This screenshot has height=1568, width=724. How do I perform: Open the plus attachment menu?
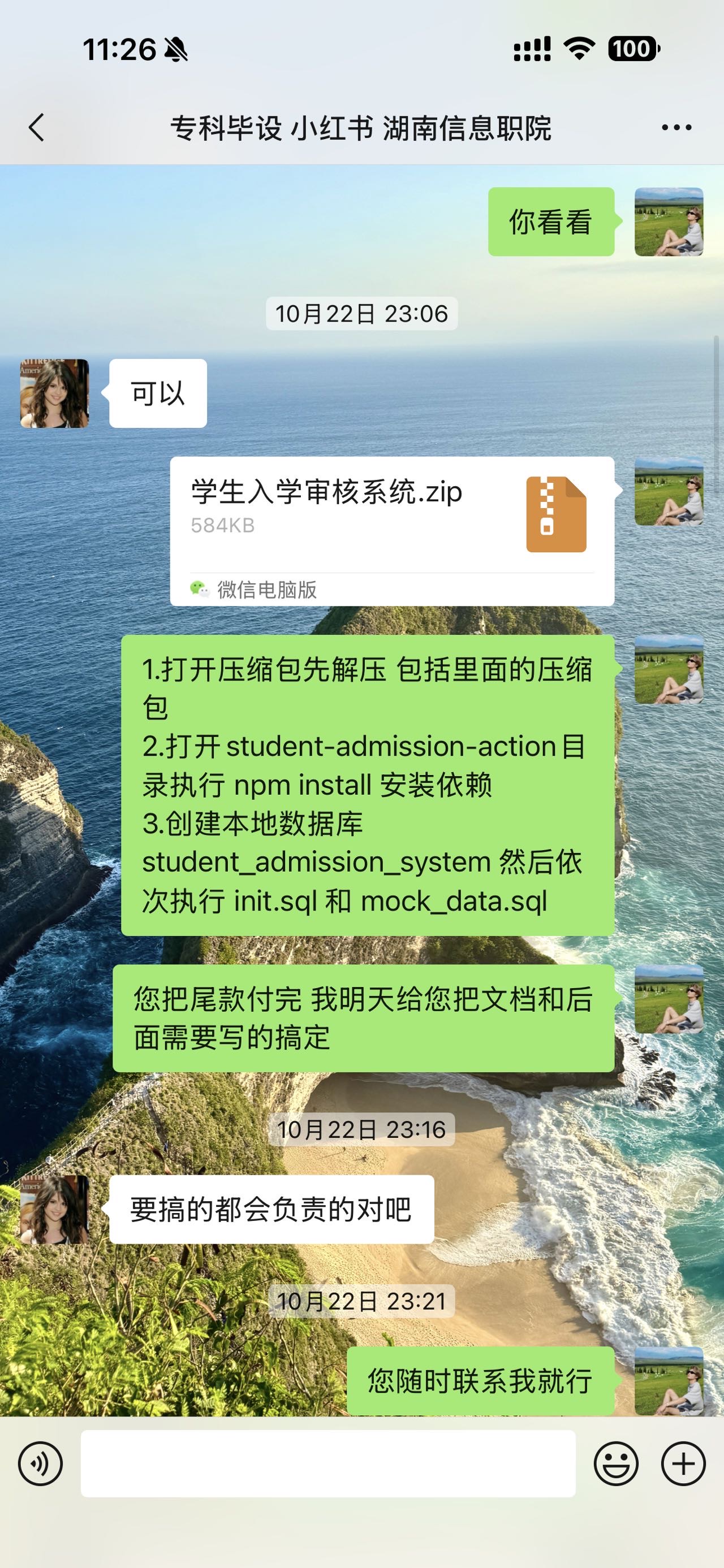click(x=683, y=1464)
